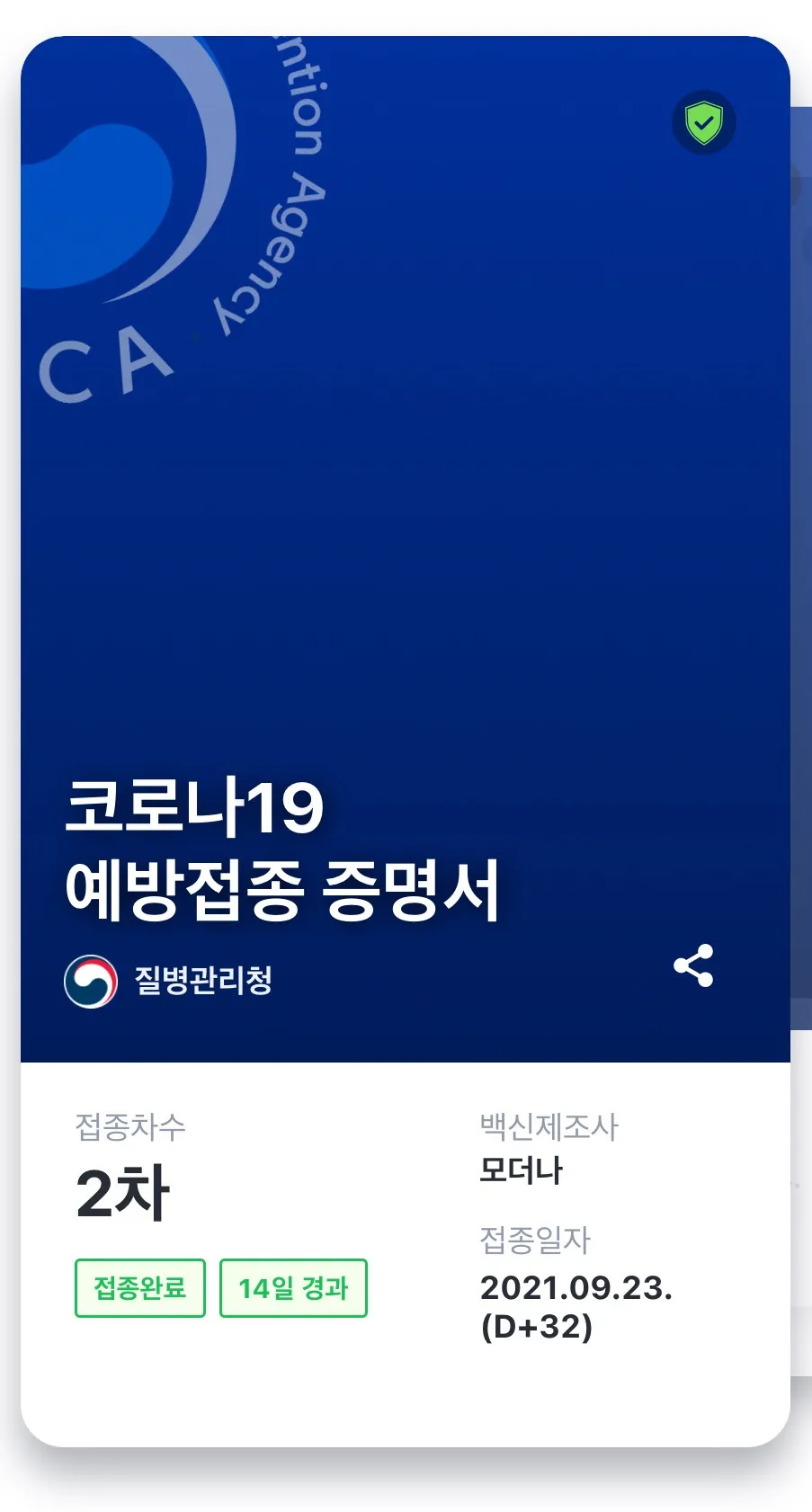Share the vaccination certificate

(x=693, y=966)
